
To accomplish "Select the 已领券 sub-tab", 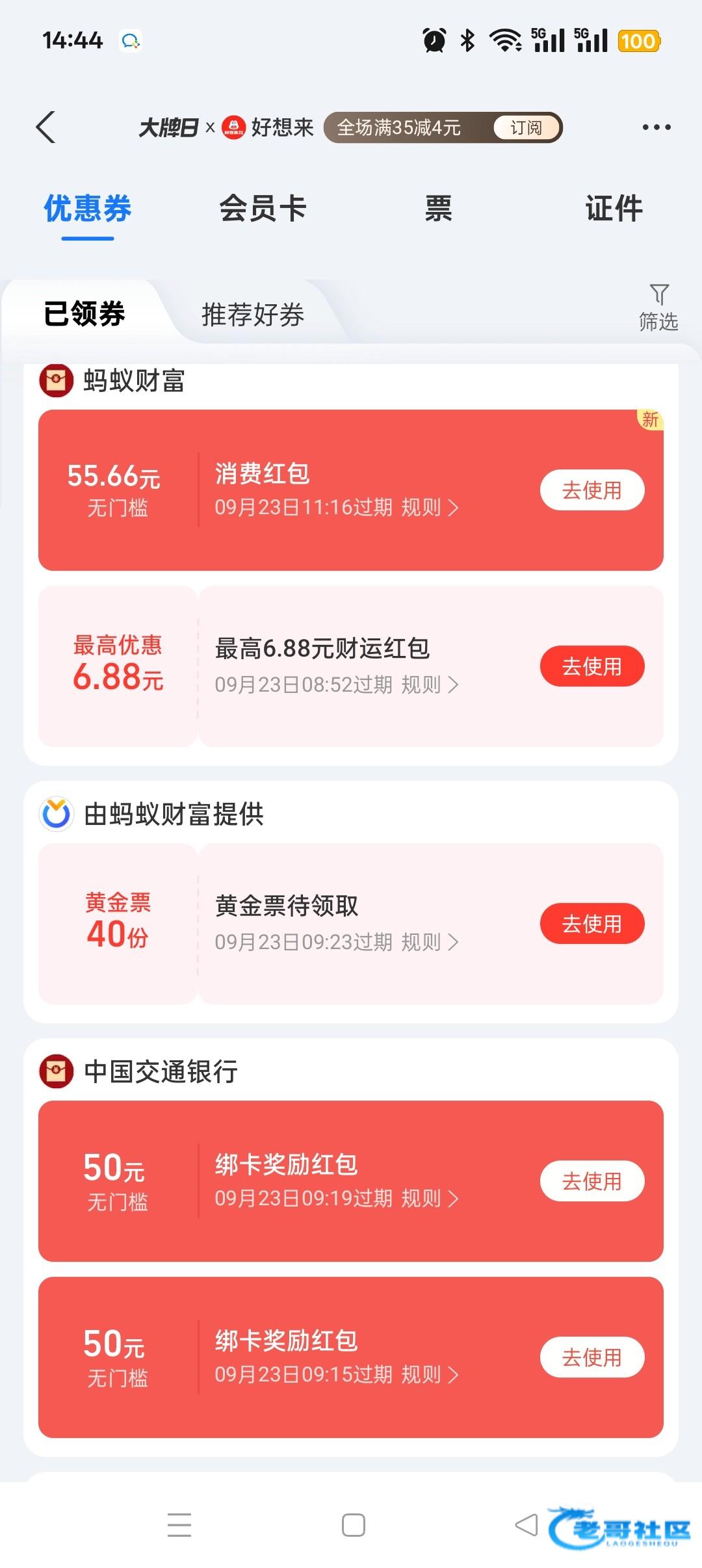I will [84, 313].
